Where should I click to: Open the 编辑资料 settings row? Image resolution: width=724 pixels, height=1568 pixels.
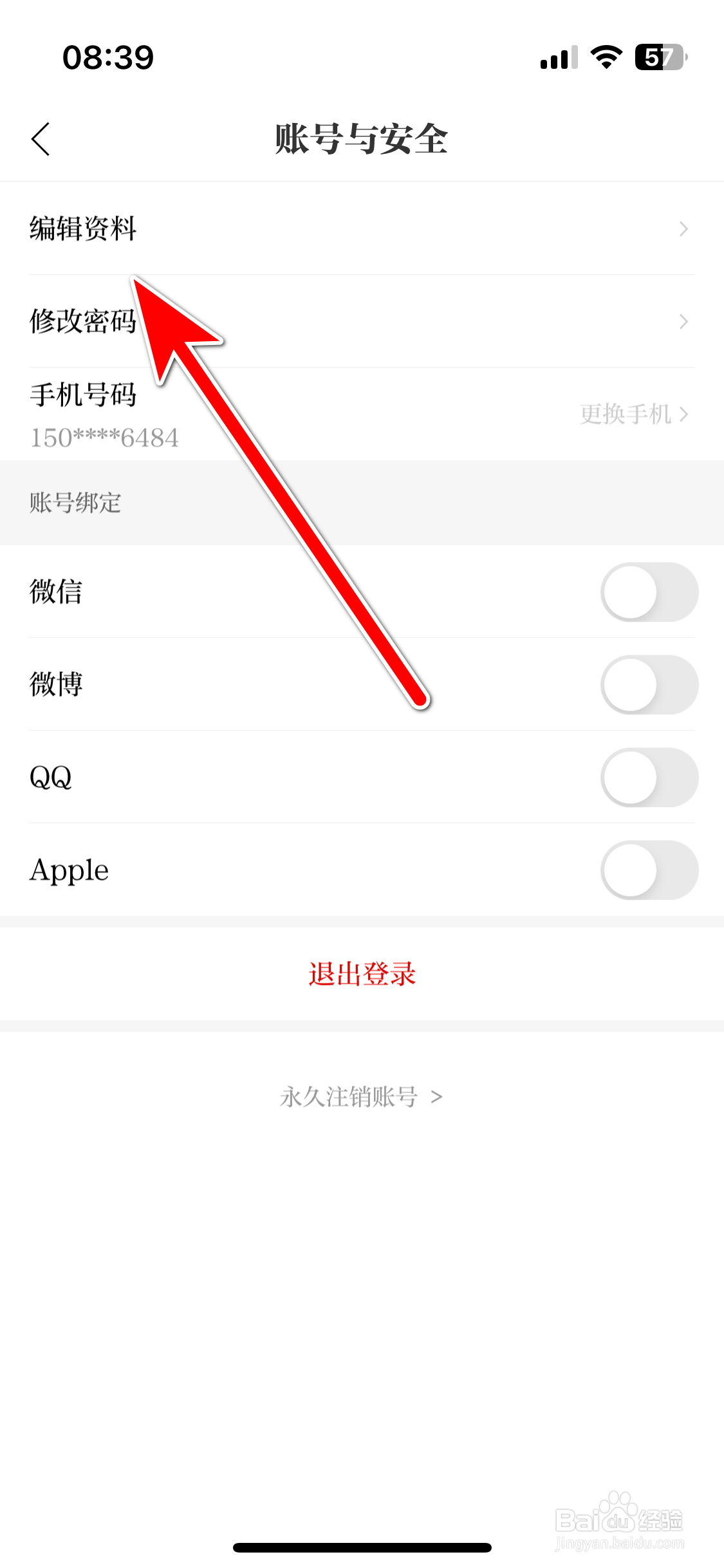pyautogui.click(x=360, y=229)
